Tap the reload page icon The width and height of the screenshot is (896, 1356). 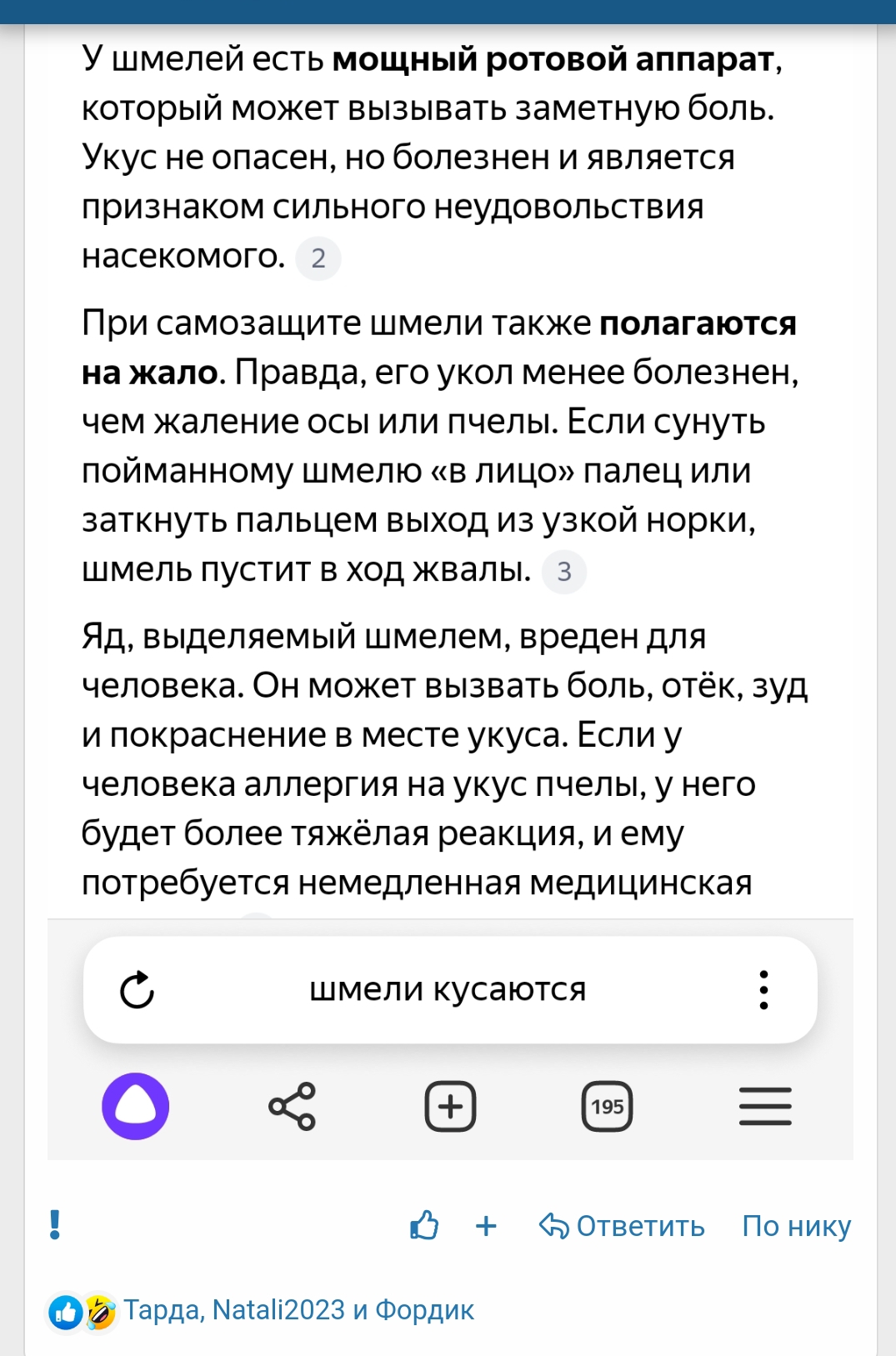(138, 990)
